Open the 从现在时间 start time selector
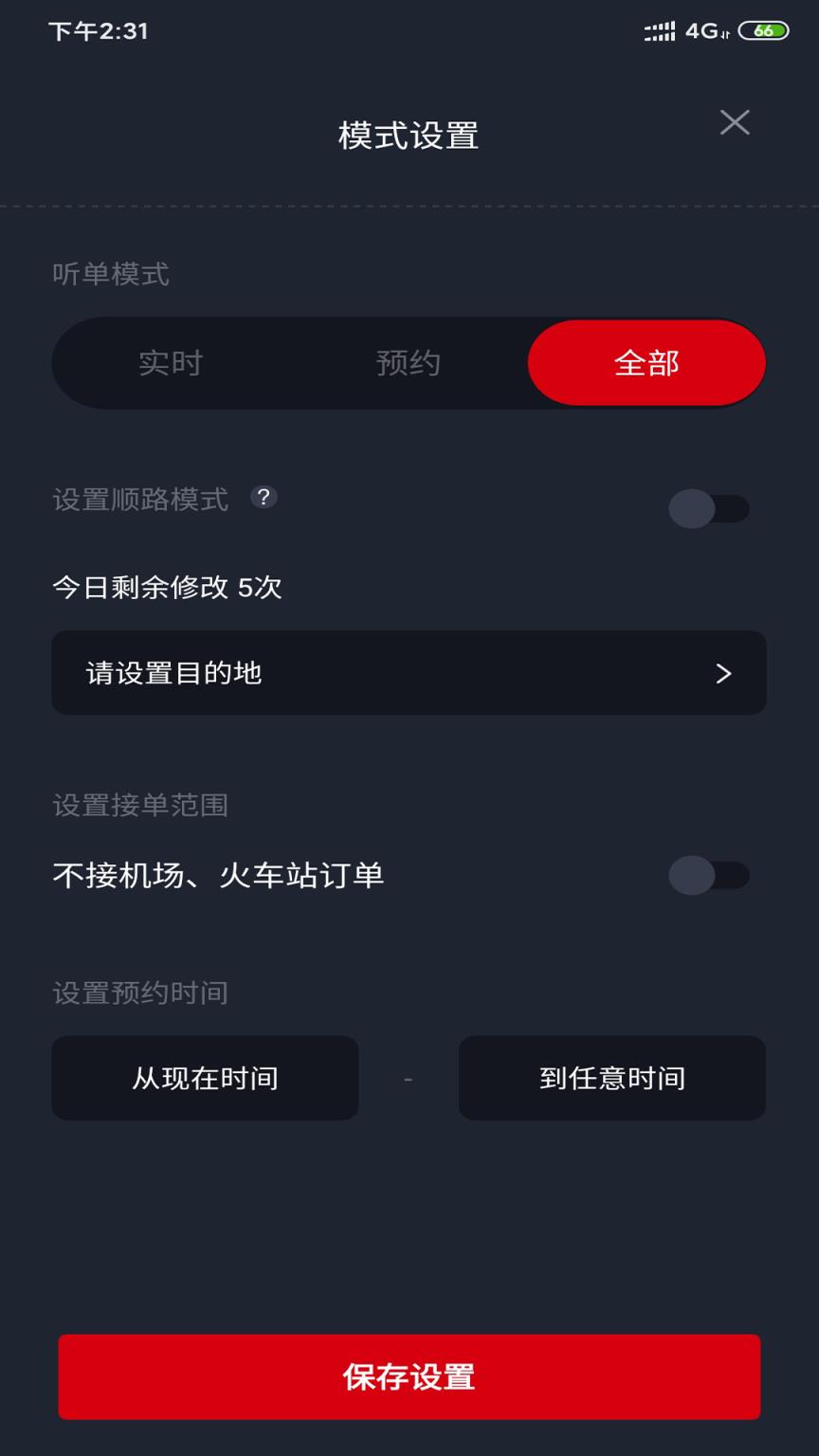This screenshot has height=1456, width=819. (x=205, y=1078)
